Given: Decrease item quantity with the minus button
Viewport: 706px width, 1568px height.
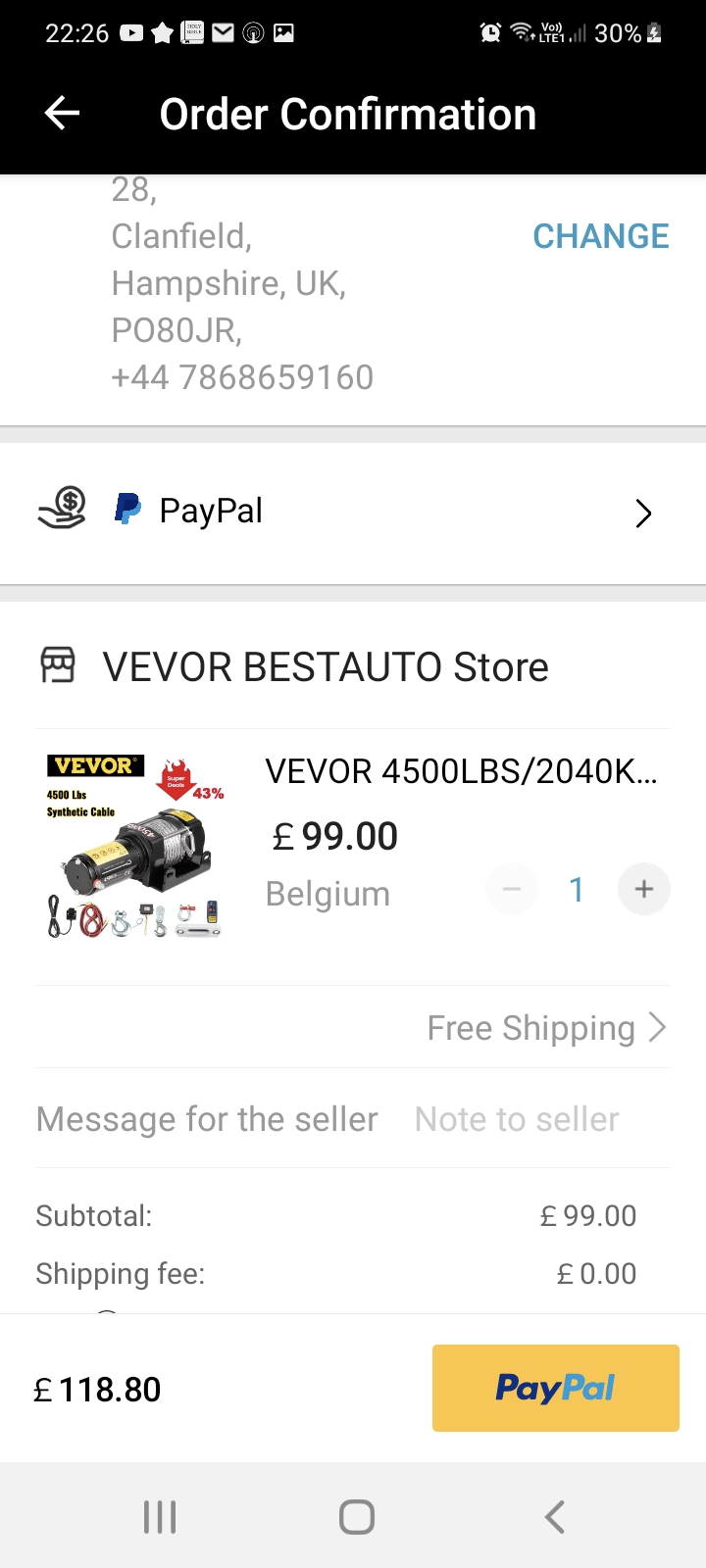Looking at the screenshot, I should 512,889.
